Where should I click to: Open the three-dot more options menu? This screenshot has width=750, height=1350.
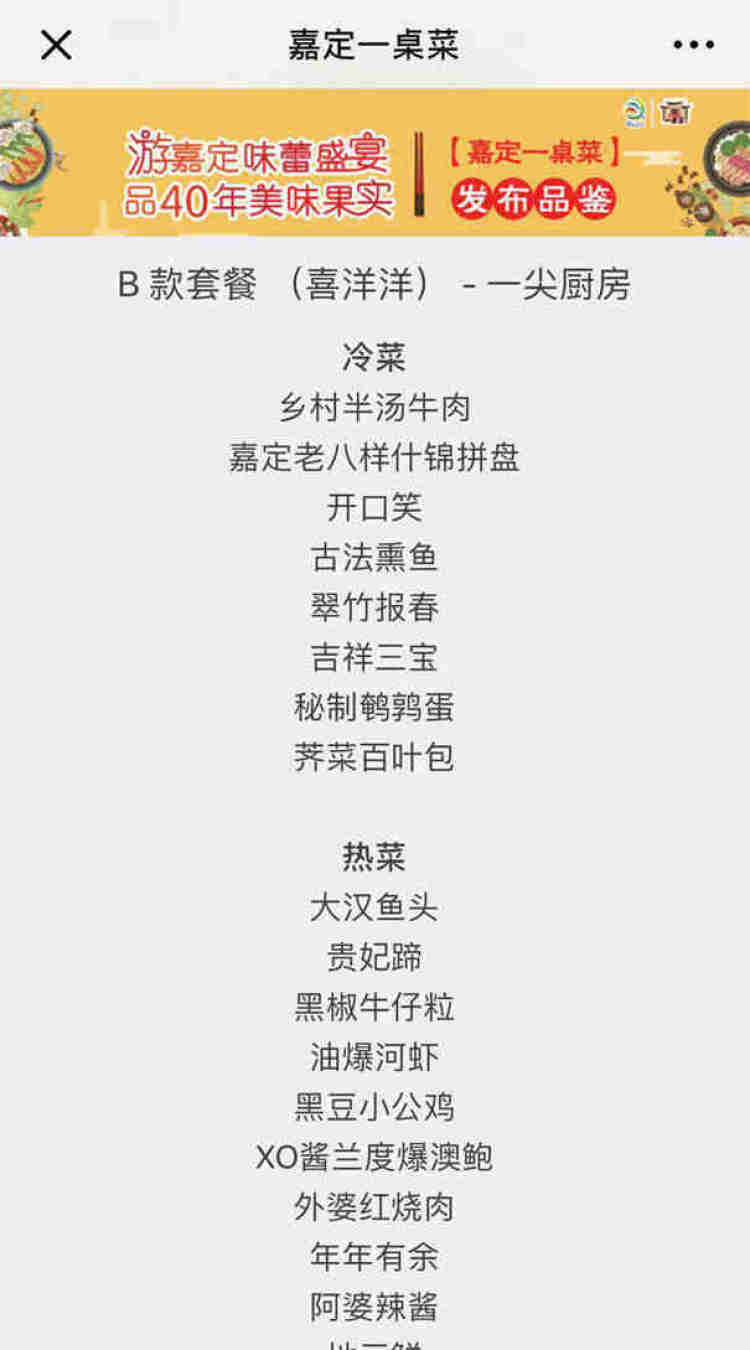click(x=693, y=45)
